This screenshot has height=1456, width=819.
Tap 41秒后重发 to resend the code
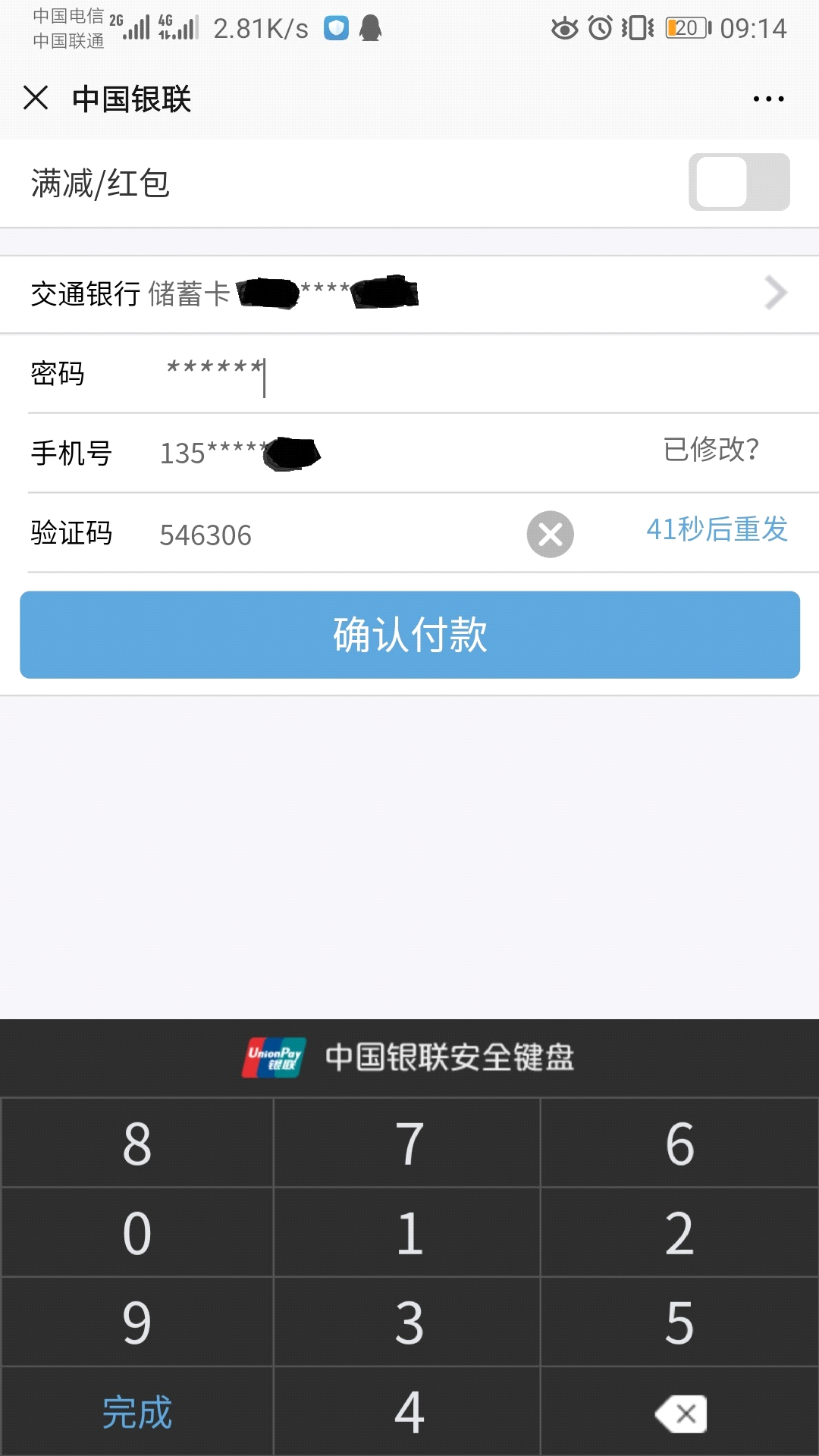(717, 529)
